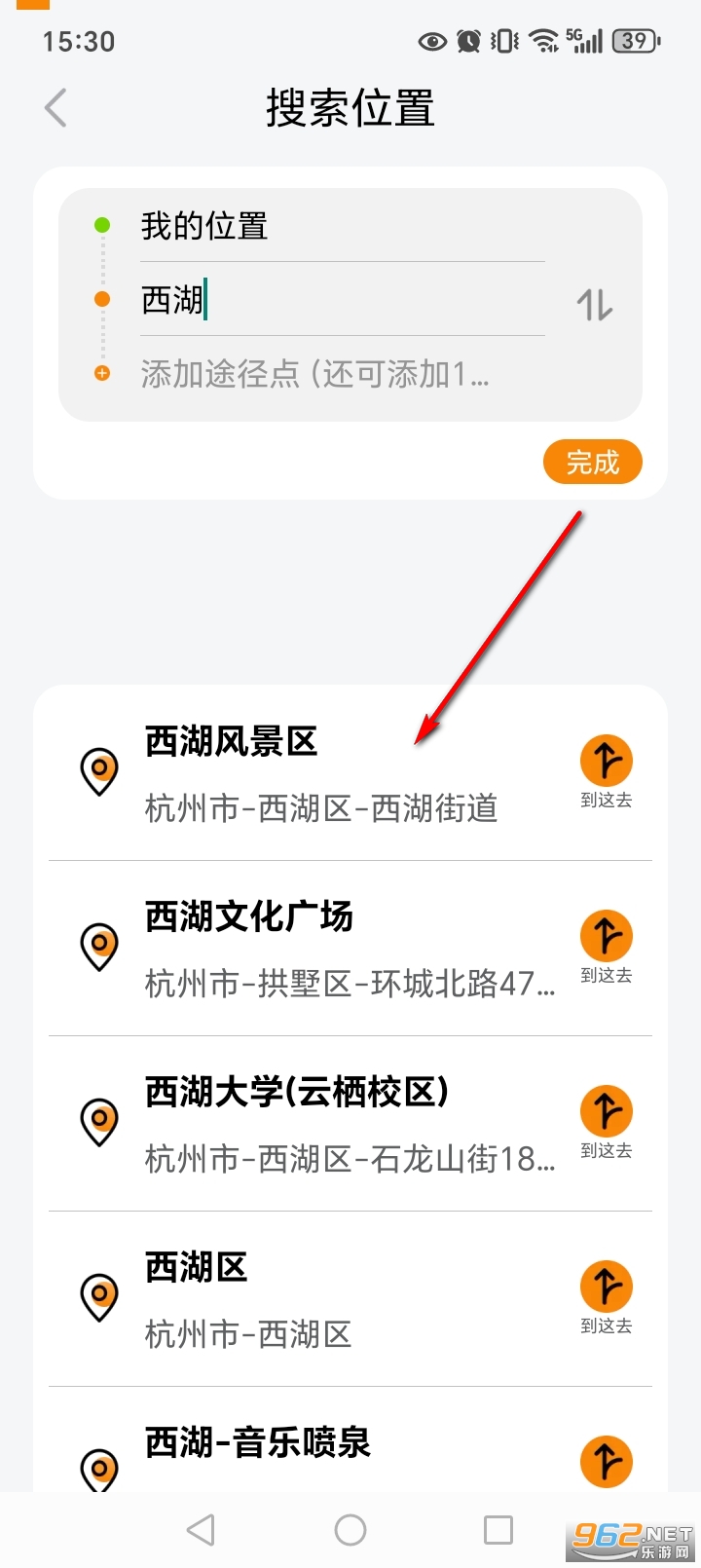
Task: Confirm with the 完成 button
Action: tap(592, 462)
